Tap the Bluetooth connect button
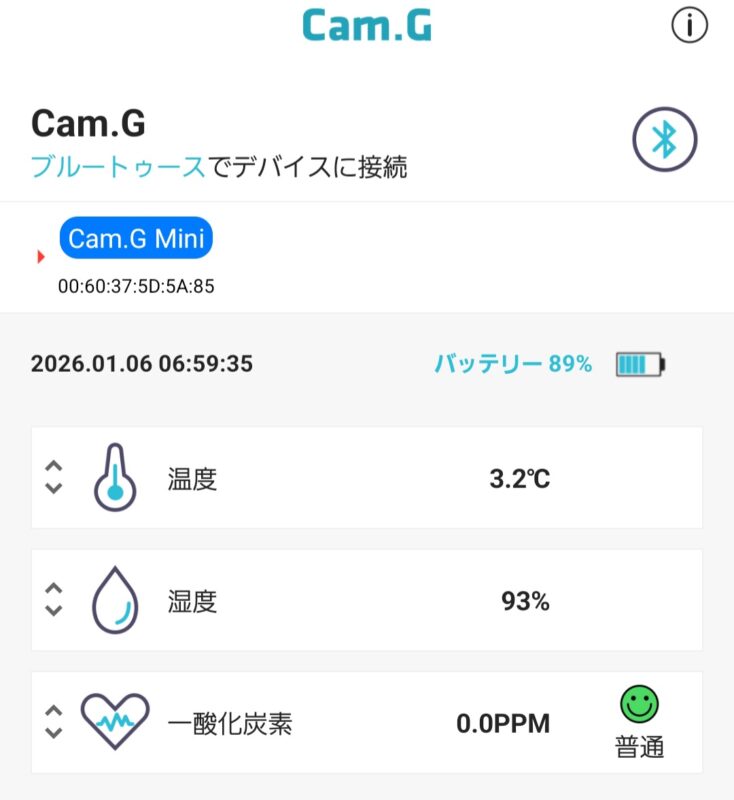Image resolution: width=734 pixels, height=800 pixels. (x=664, y=141)
